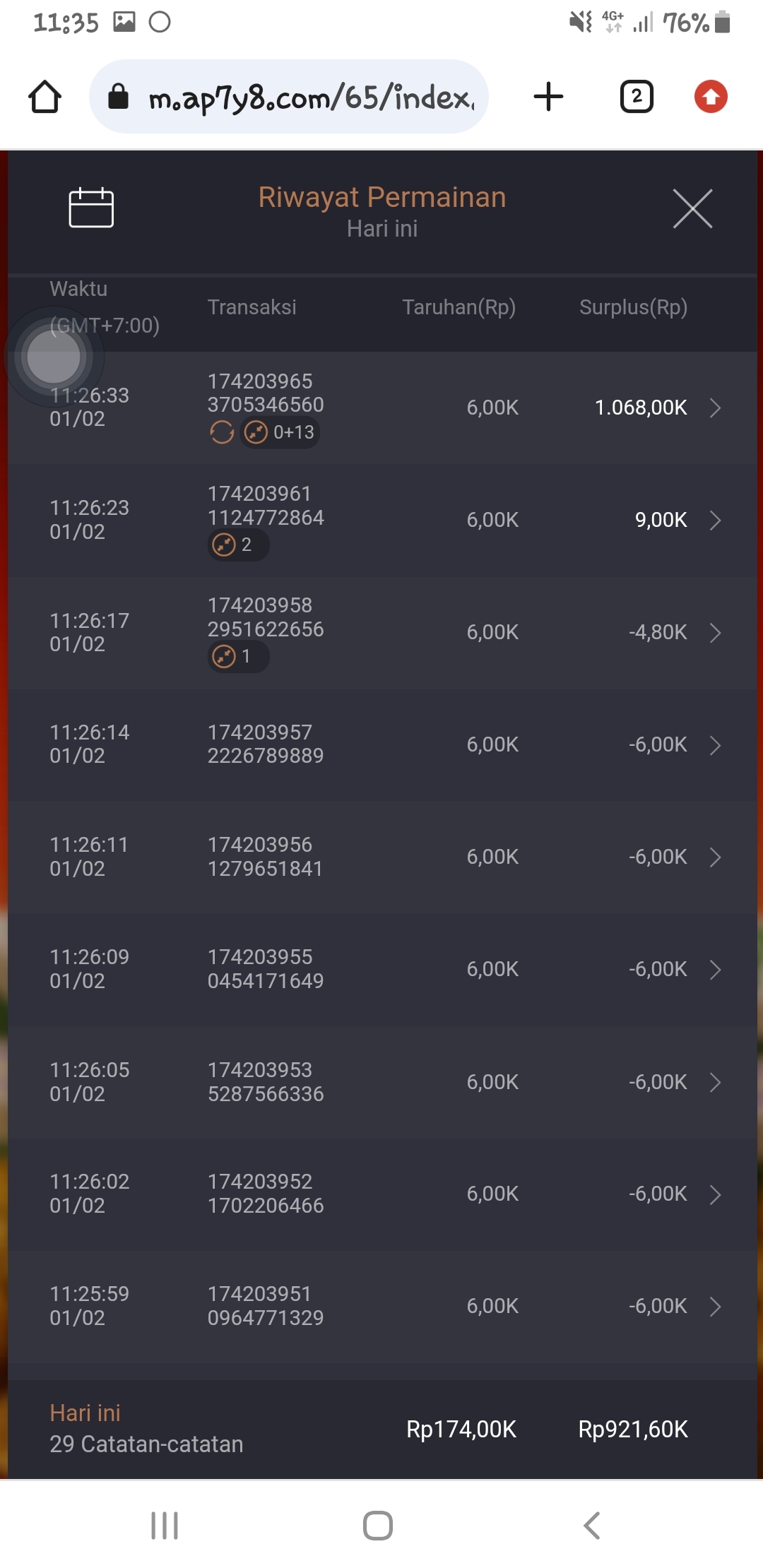Go to the browser home page
763x1568 pixels.
tap(45, 97)
